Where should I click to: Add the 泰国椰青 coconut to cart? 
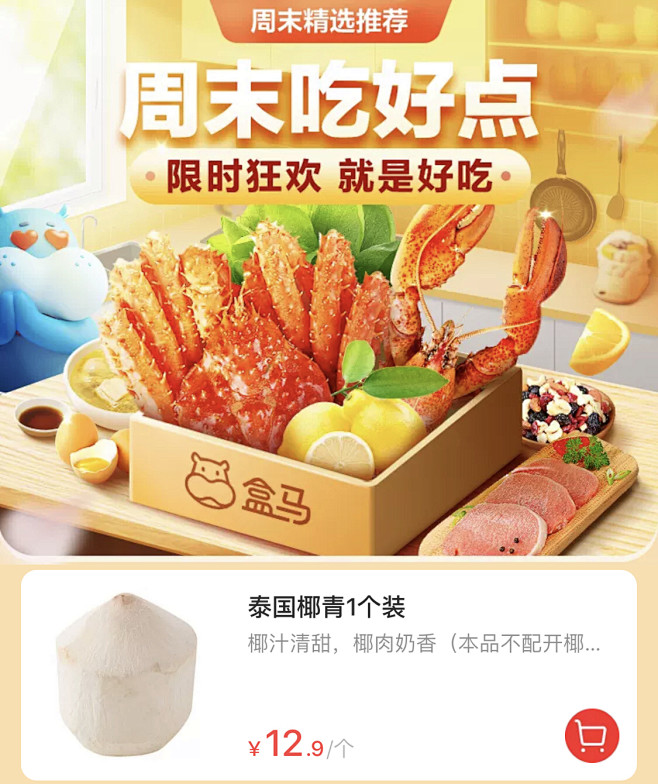tap(592, 736)
